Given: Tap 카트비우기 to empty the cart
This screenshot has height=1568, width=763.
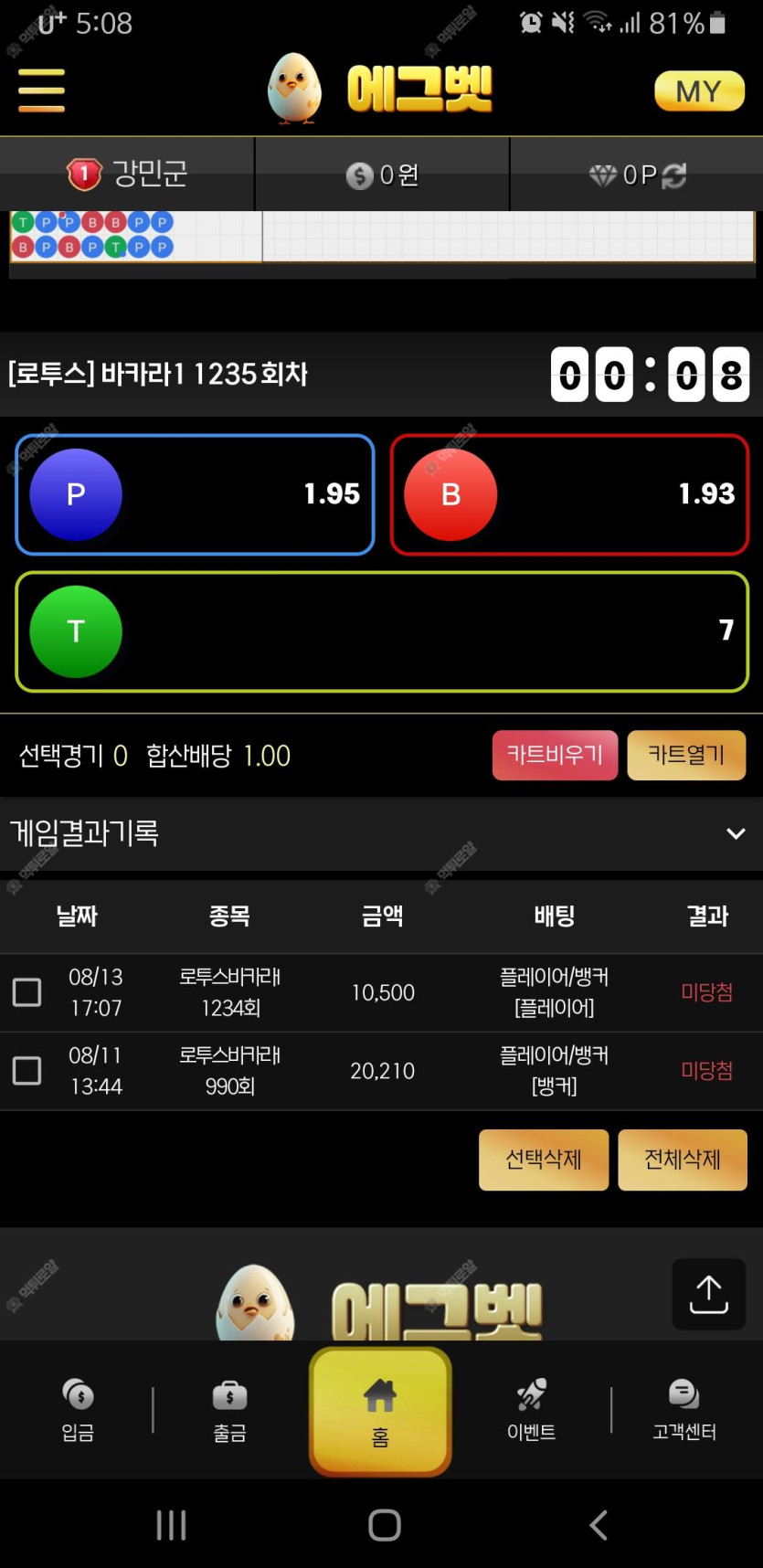Looking at the screenshot, I should tap(555, 755).
